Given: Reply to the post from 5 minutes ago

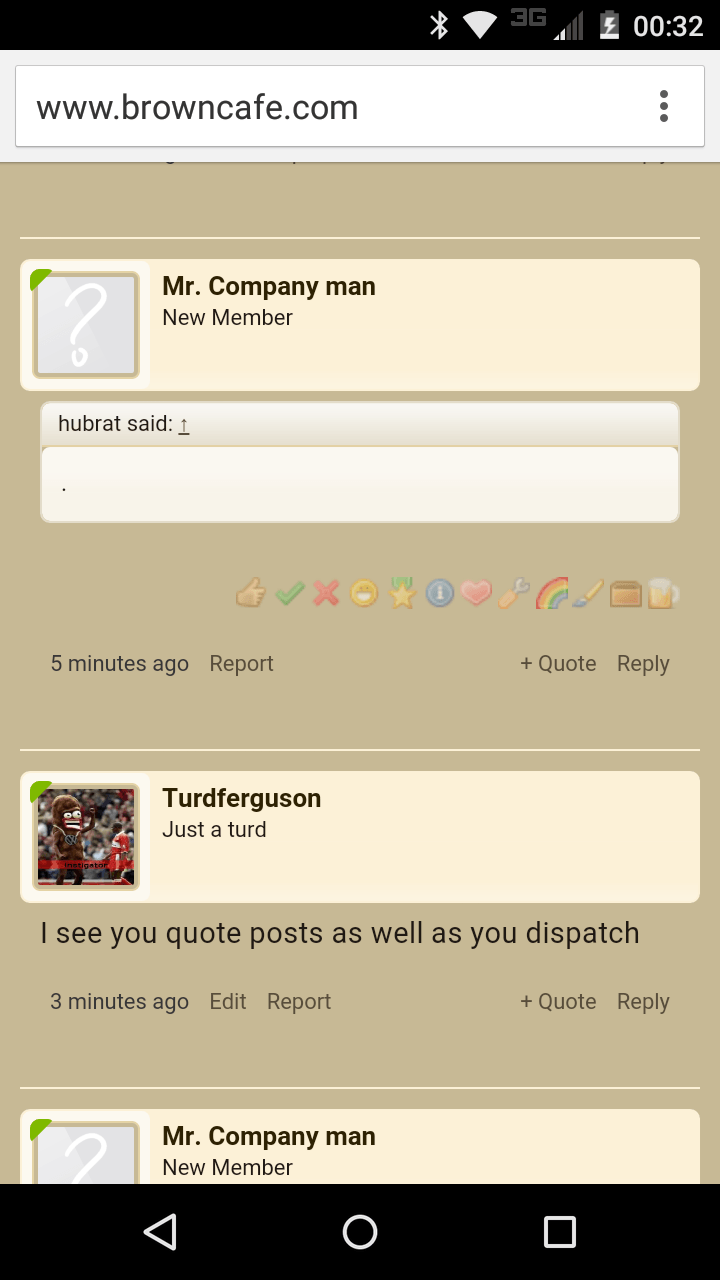Looking at the screenshot, I should [x=643, y=664].
